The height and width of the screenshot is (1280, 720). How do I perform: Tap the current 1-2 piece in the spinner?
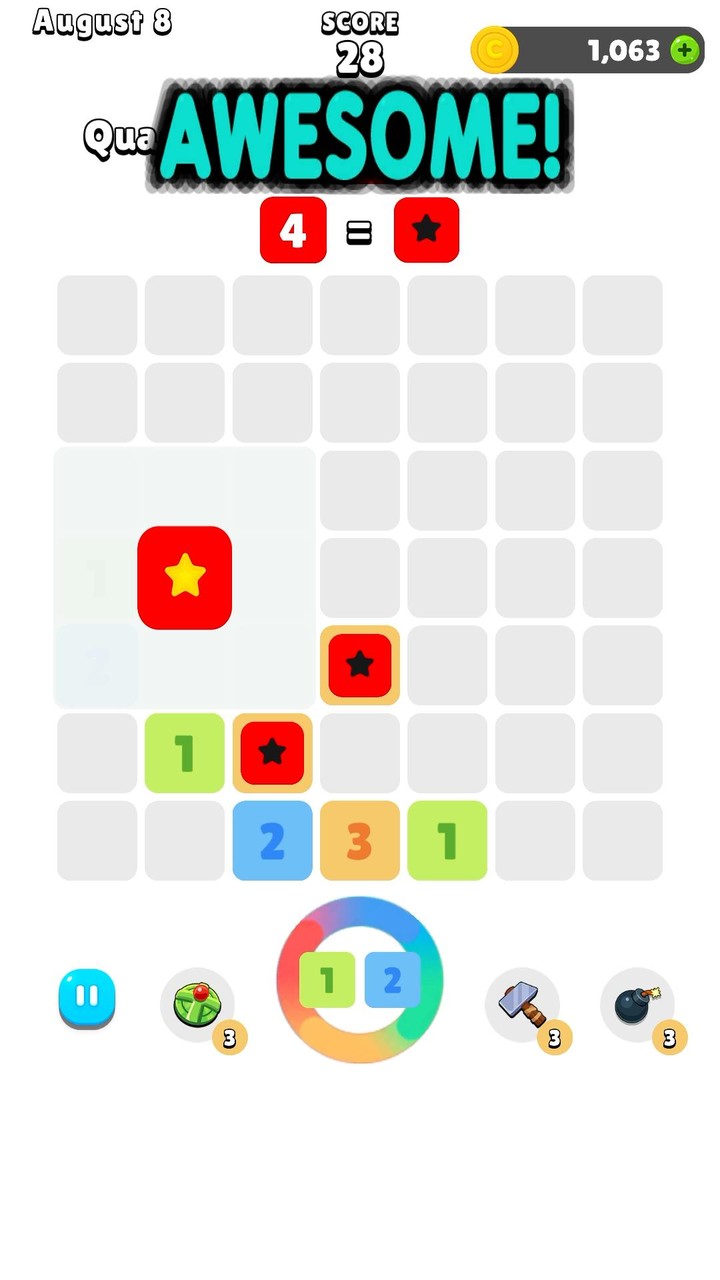tap(359, 981)
